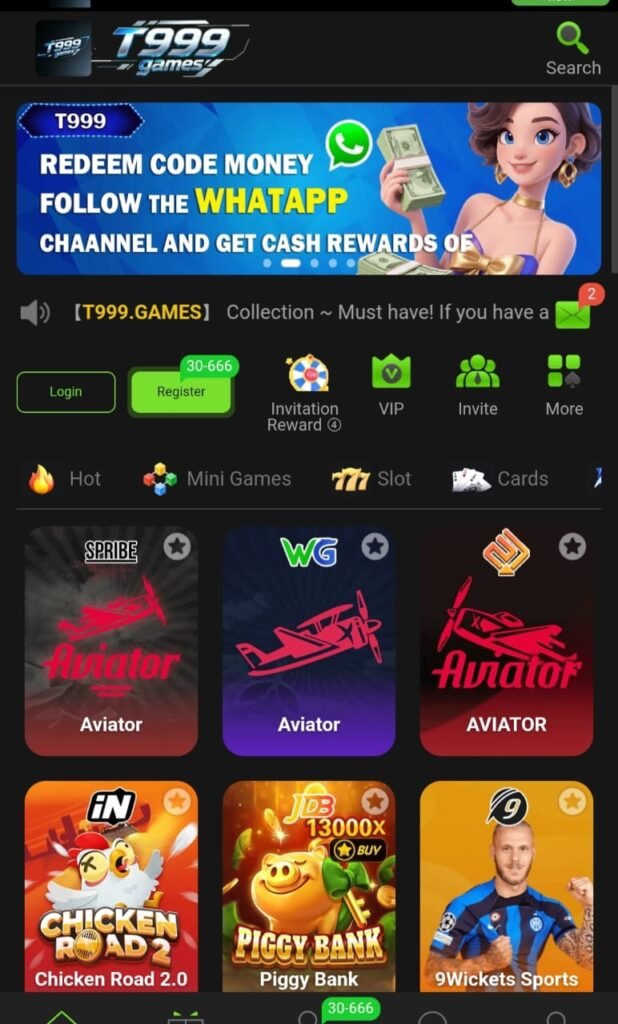This screenshot has height=1024, width=618.
Task: Open the Piggy Bank game
Action: pos(309,886)
